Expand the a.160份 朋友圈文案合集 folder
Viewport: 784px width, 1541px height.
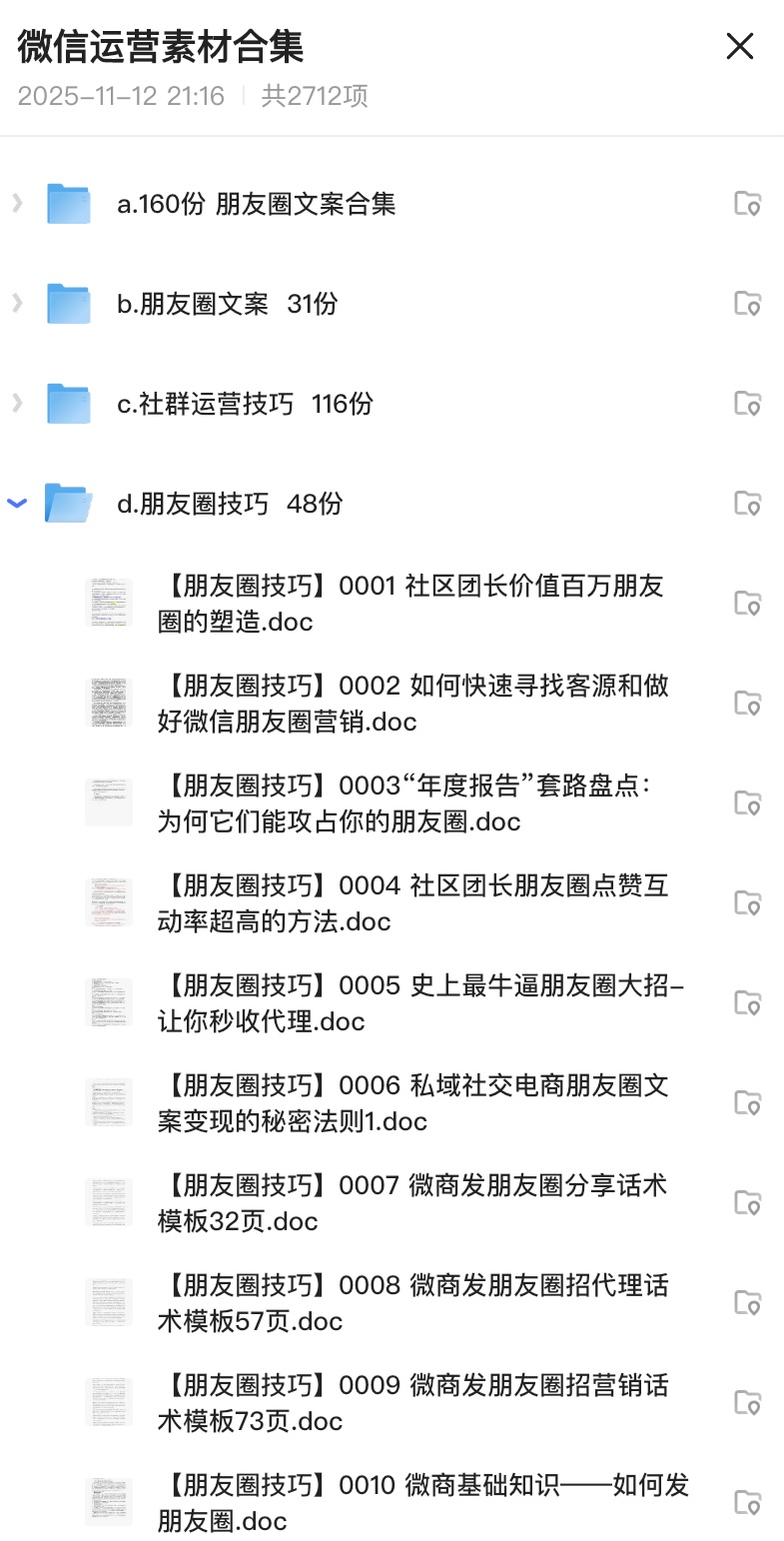(x=17, y=204)
